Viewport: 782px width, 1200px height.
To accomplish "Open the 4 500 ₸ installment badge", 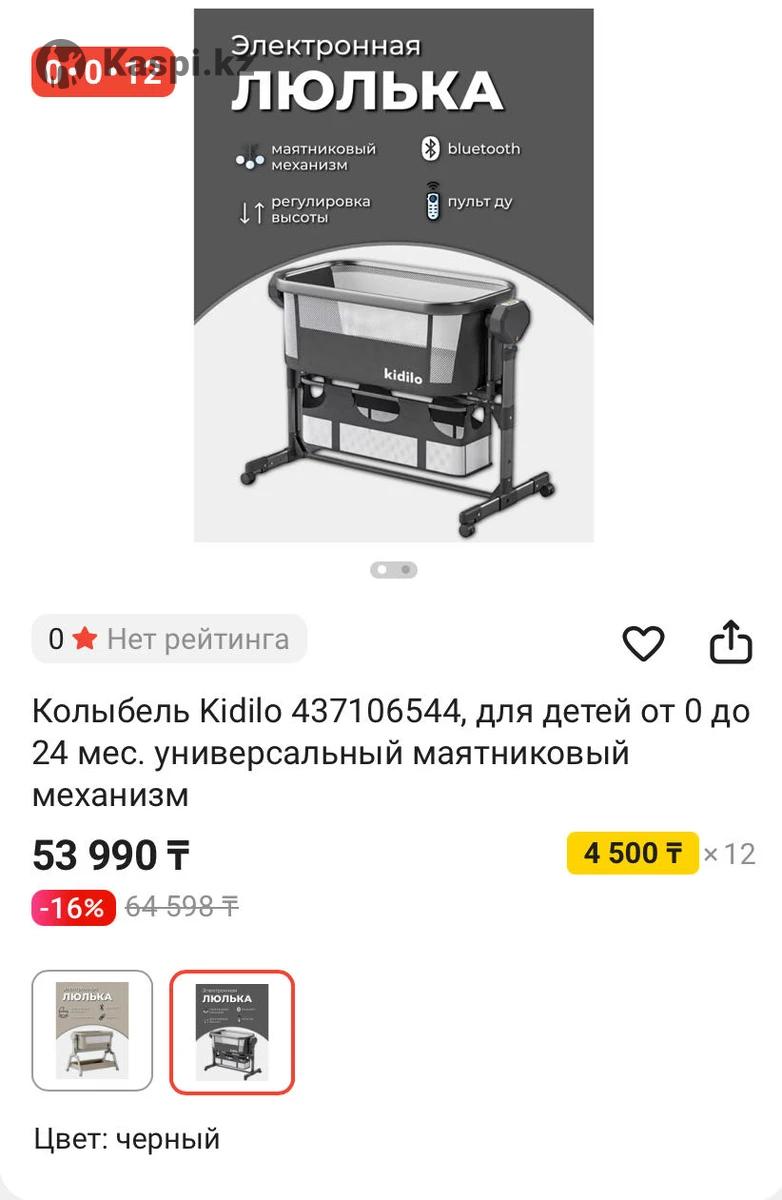I will coord(632,853).
